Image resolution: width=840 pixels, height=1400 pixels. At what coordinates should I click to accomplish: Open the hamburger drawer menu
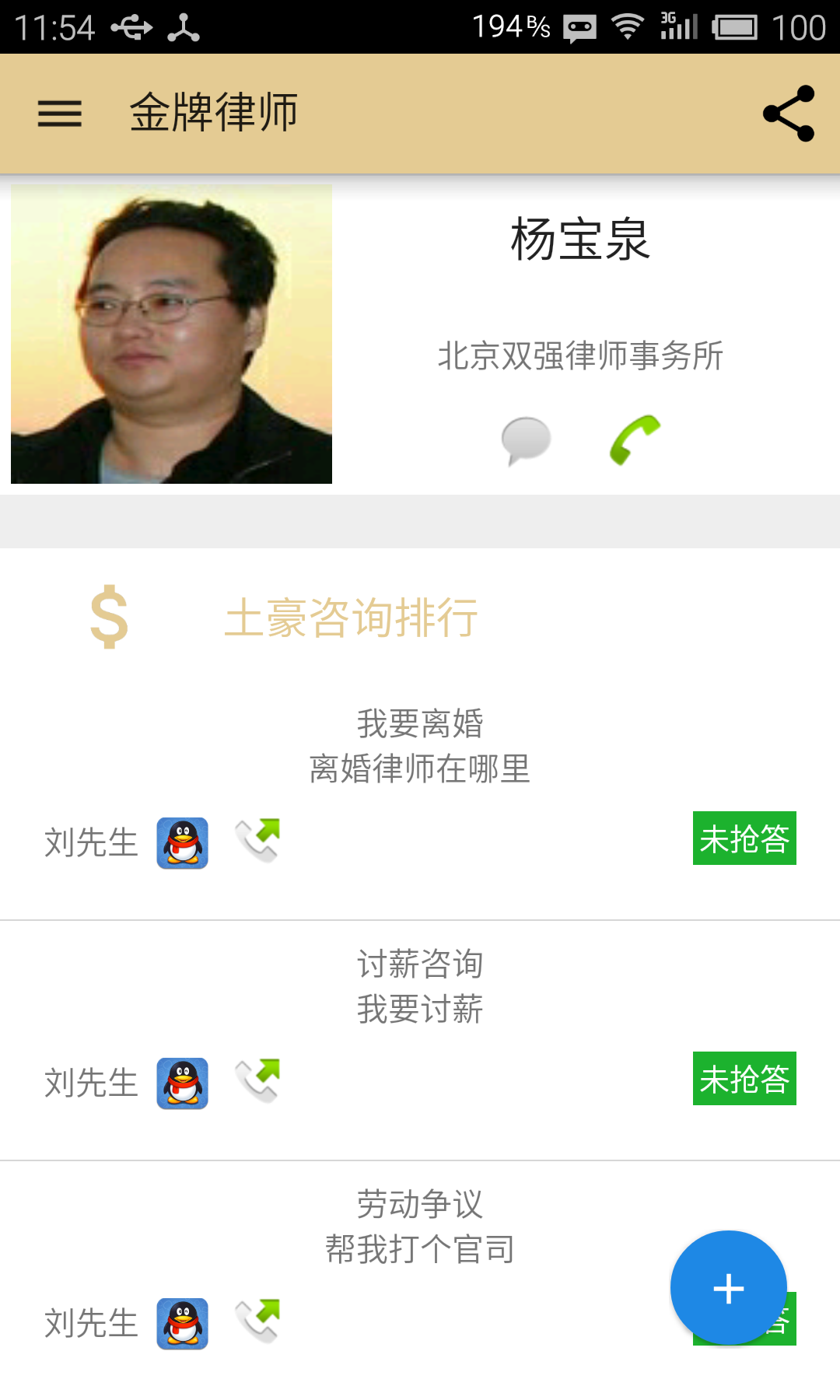[60, 114]
